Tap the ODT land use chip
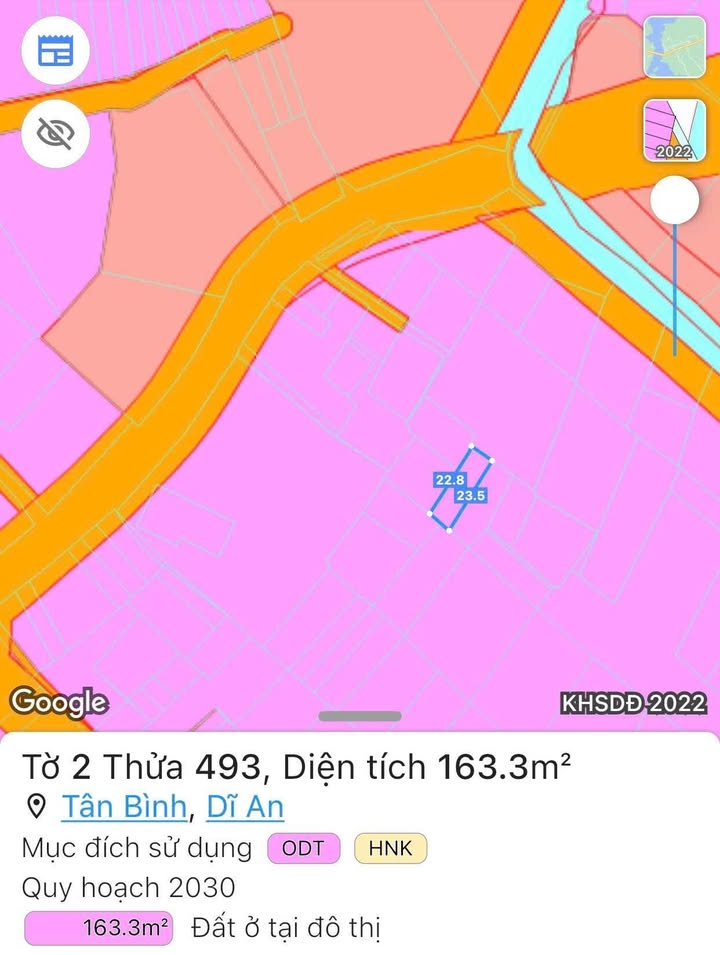 tap(303, 849)
